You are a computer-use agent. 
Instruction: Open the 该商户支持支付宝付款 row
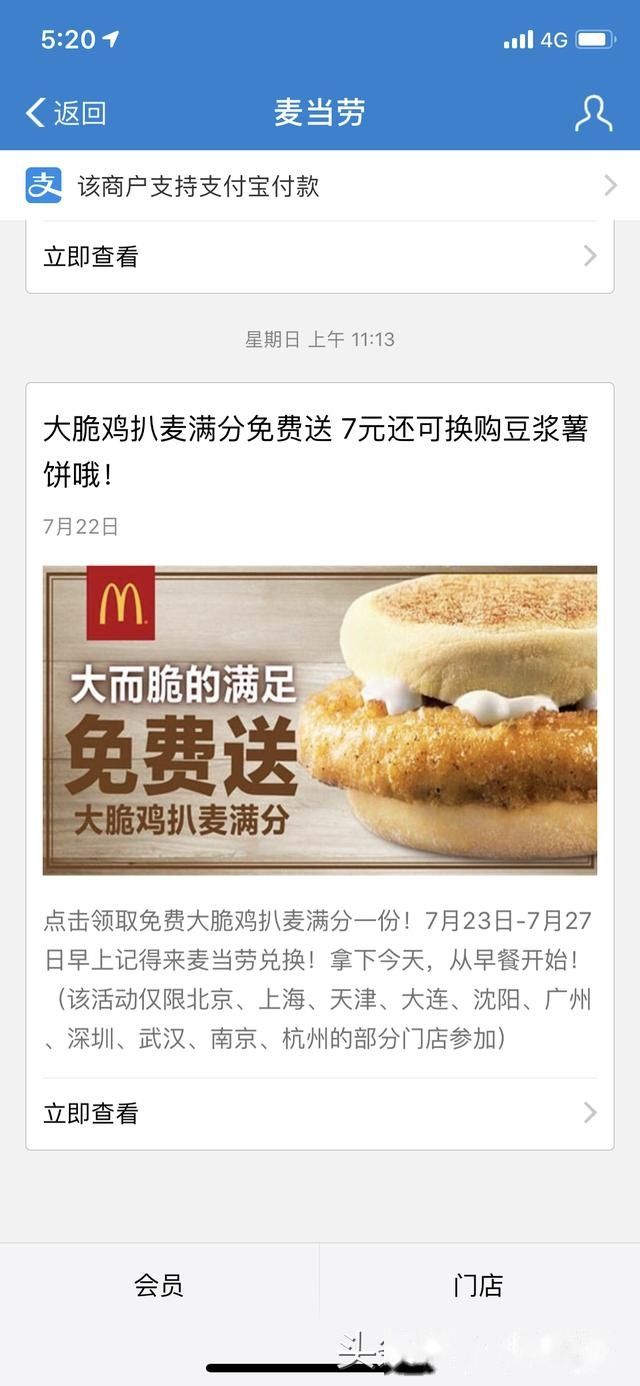[x=320, y=186]
